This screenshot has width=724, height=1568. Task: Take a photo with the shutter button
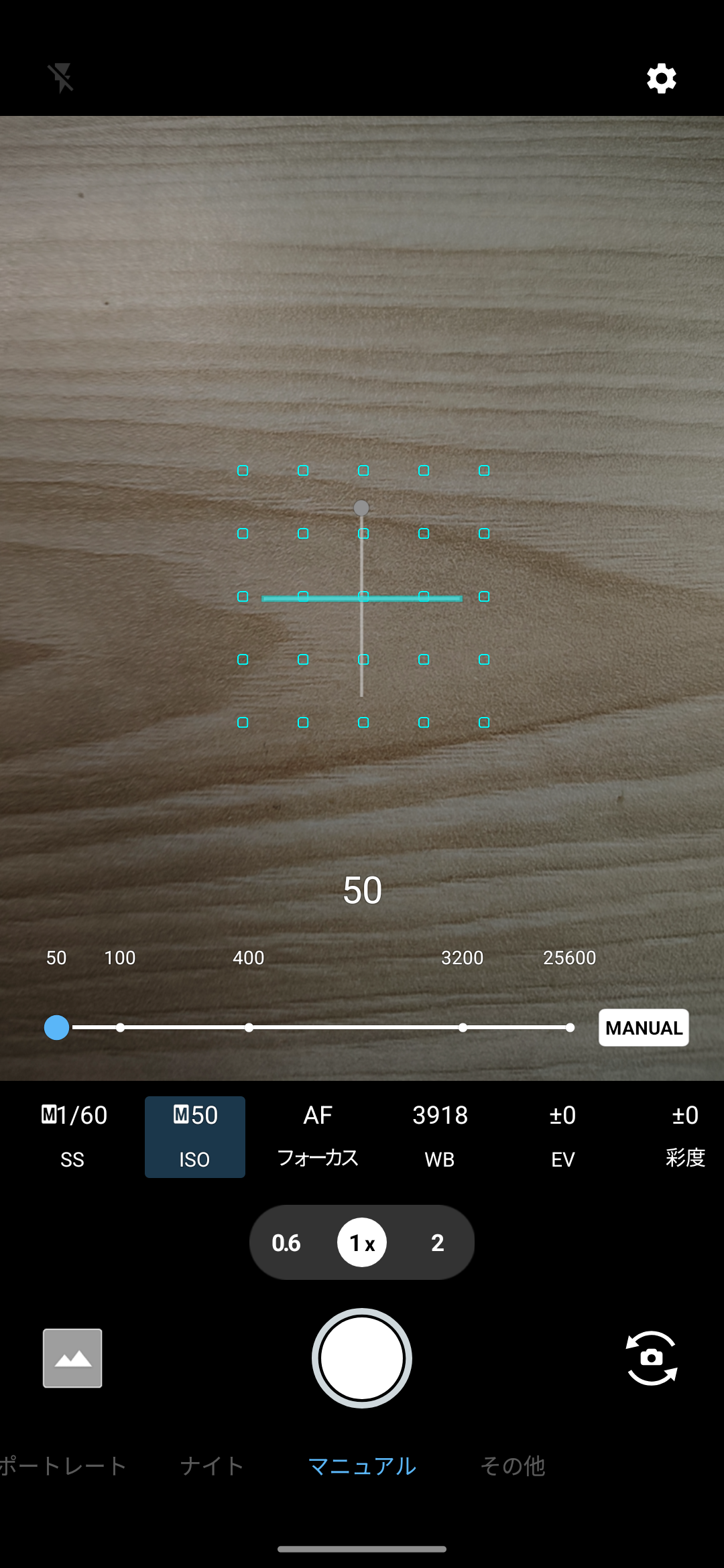pos(362,1358)
